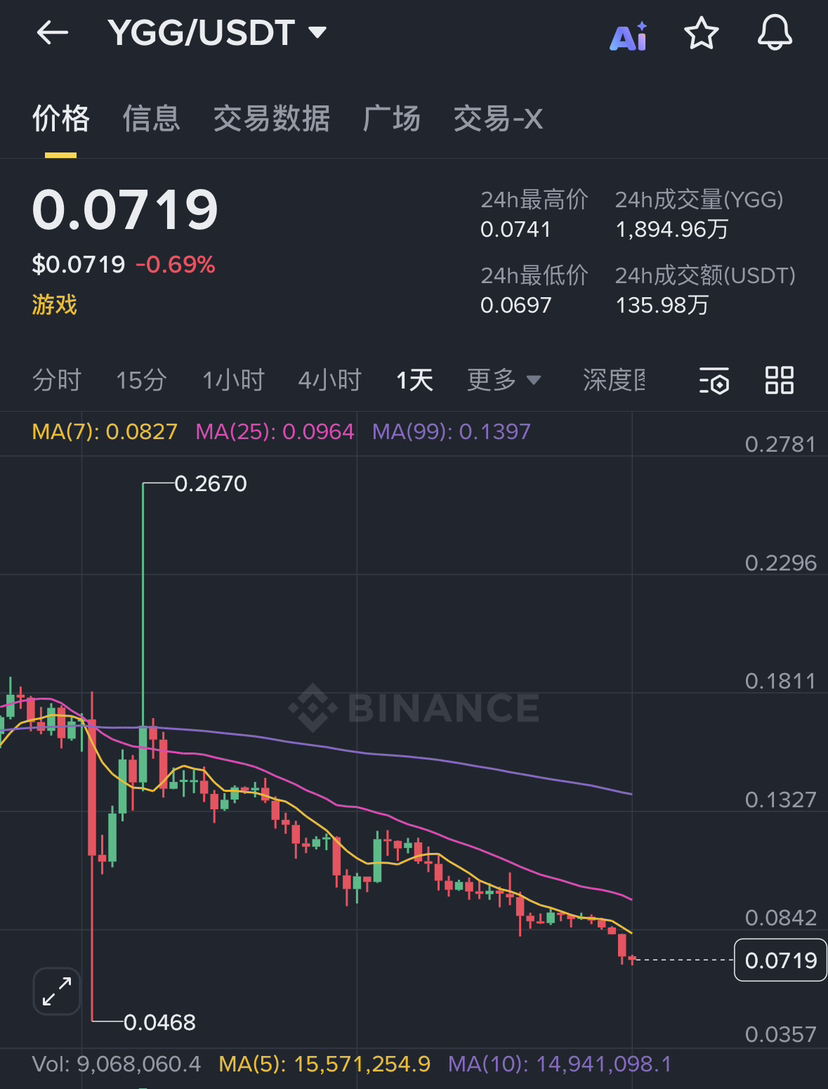Screen dimensions: 828x1089
Task: Expand the chart to fullscreen
Action: point(56,992)
